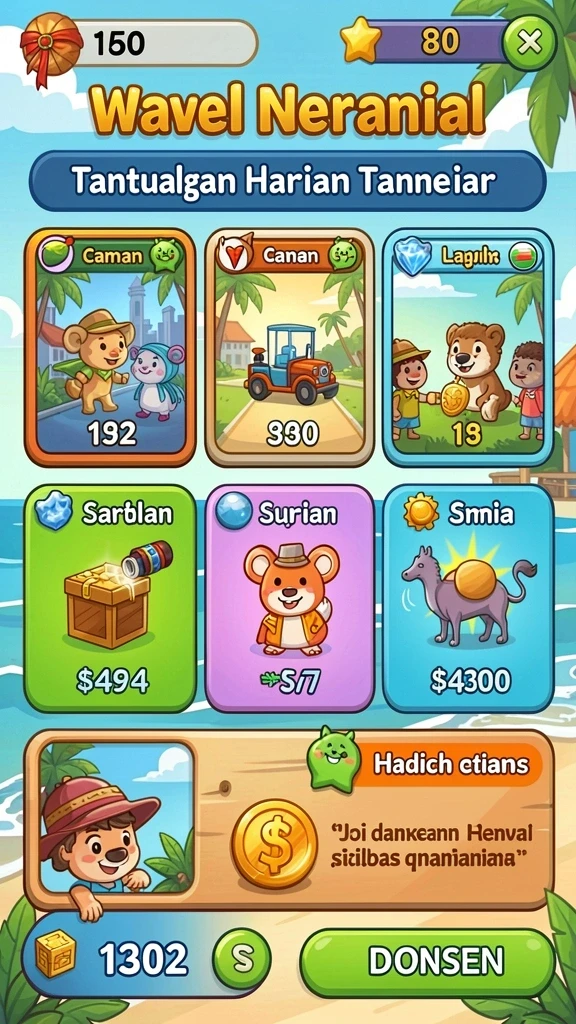The height and width of the screenshot is (1024, 576).
Task: Open the Surian hamster card
Action: tap(289, 598)
